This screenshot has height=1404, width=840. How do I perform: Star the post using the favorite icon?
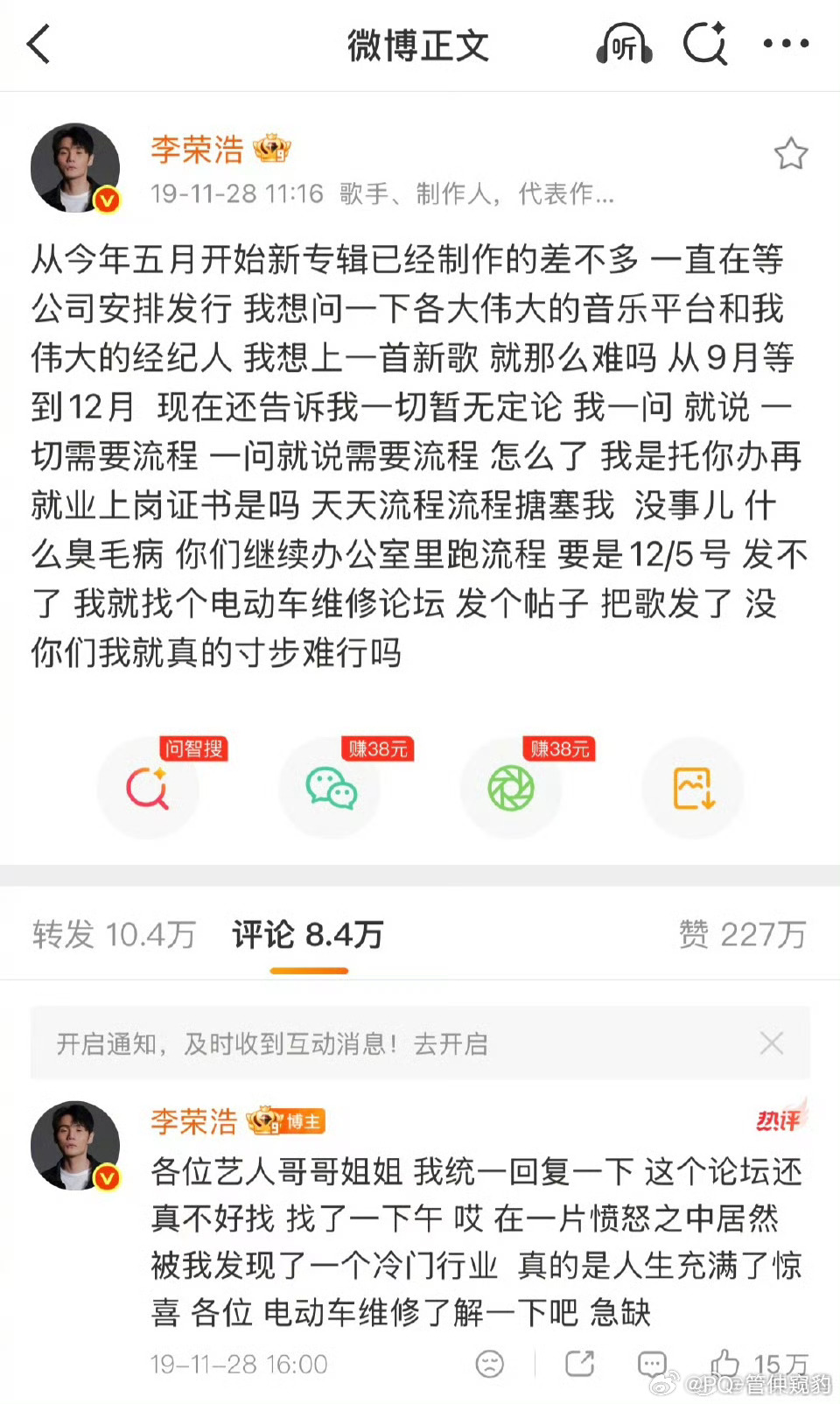point(791,153)
